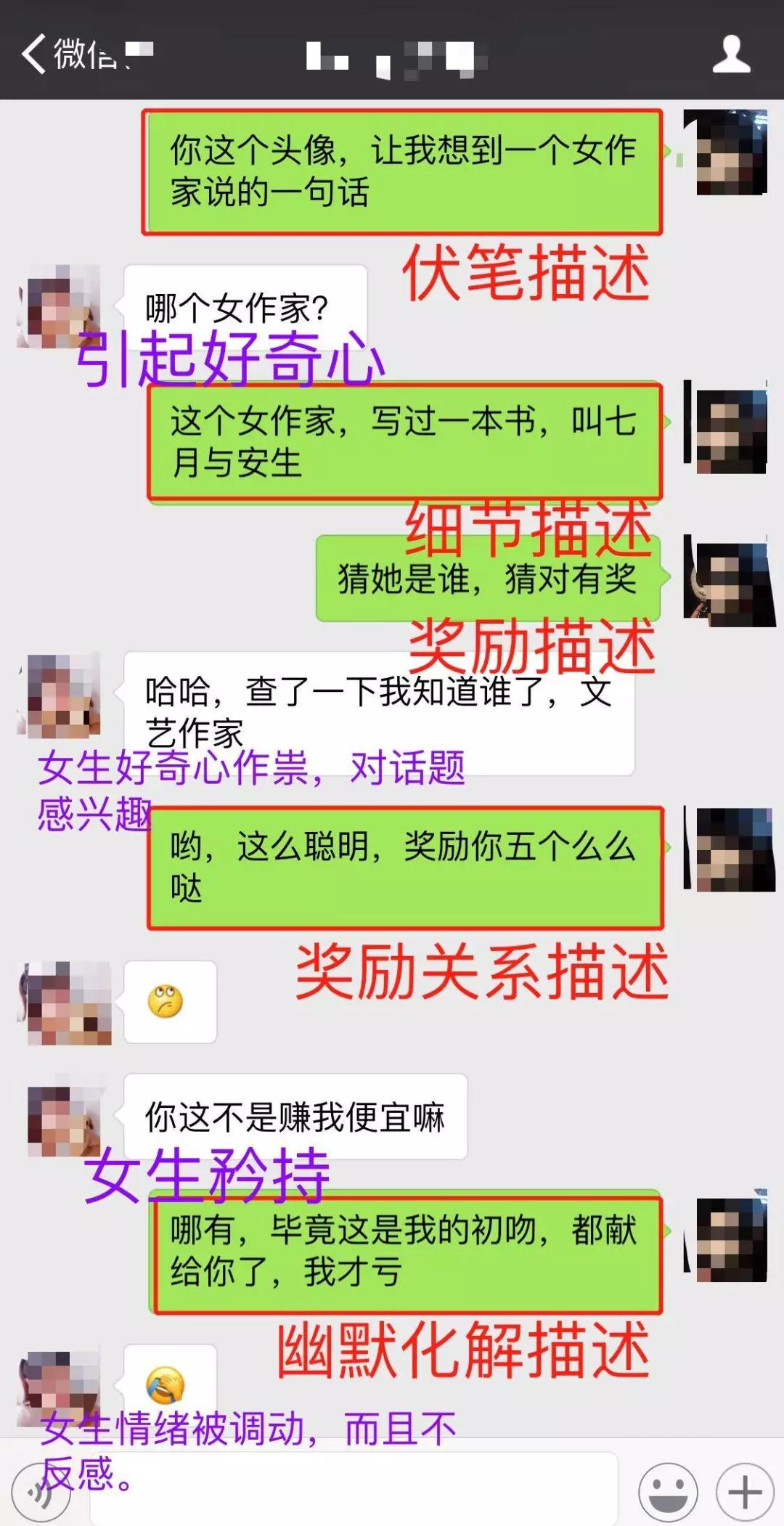
Task: Open the avatar beside 哪个女作家?
Action: click(x=59, y=308)
